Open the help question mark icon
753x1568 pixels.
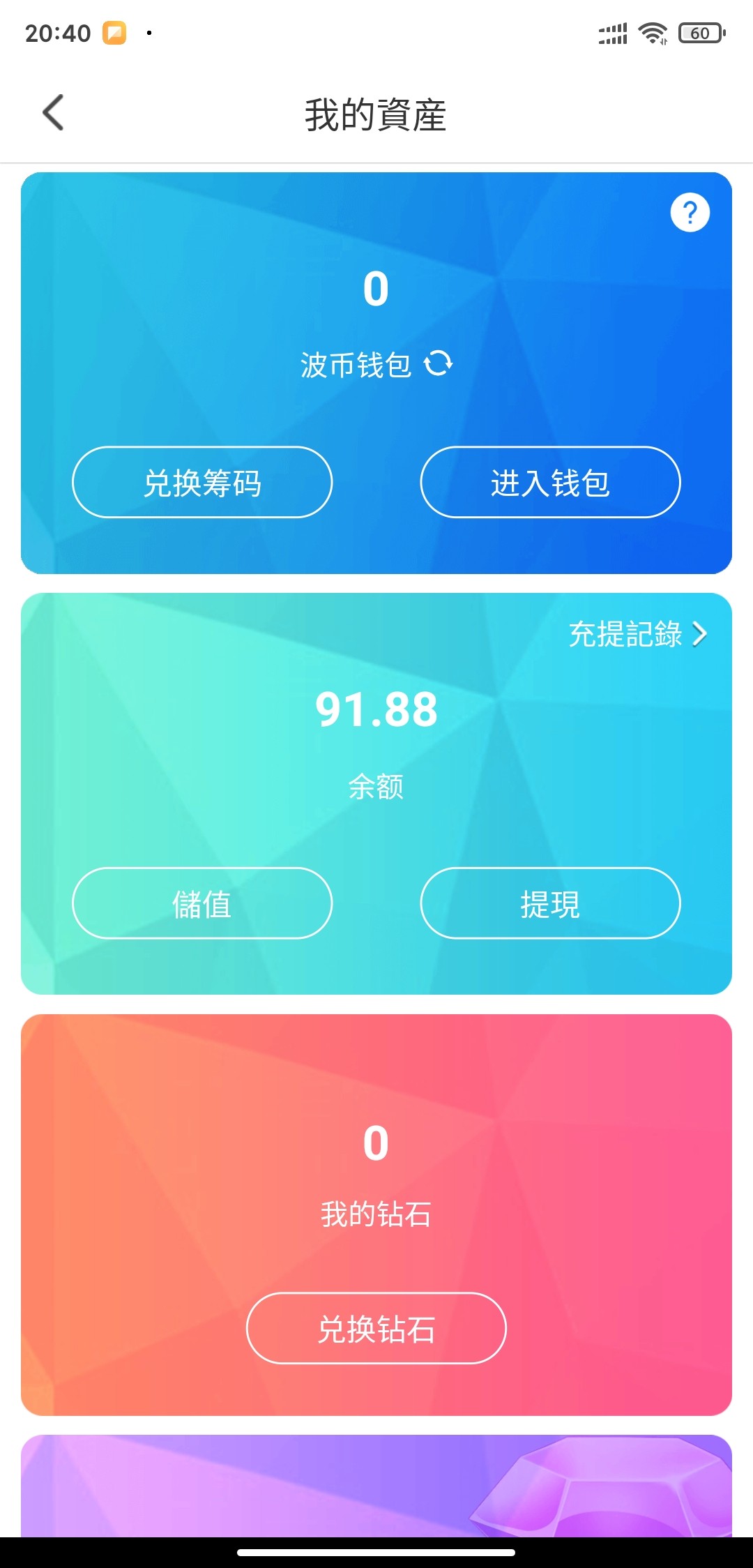pyautogui.click(x=690, y=213)
